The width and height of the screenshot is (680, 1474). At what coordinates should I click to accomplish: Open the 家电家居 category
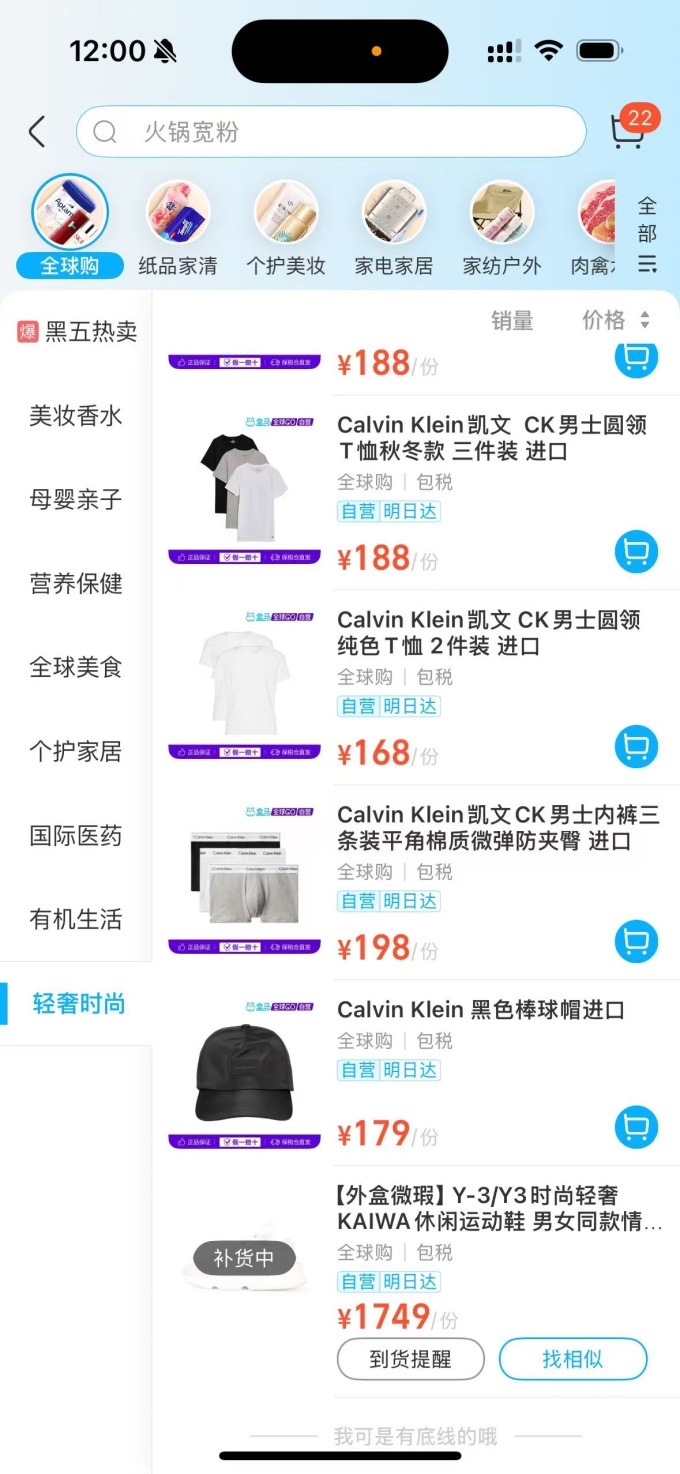[x=394, y=226]
